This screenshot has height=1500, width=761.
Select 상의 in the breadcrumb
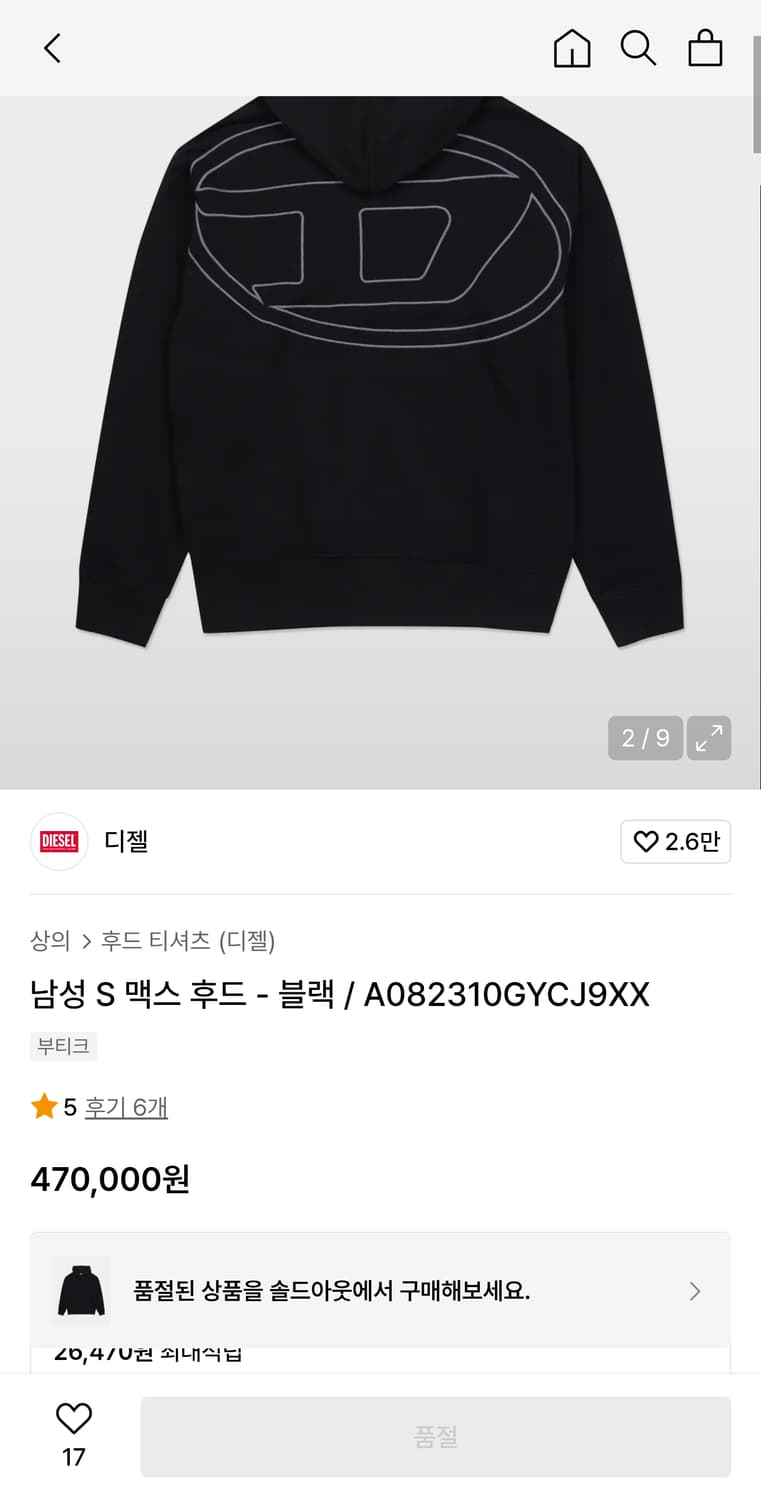point(50,941)
